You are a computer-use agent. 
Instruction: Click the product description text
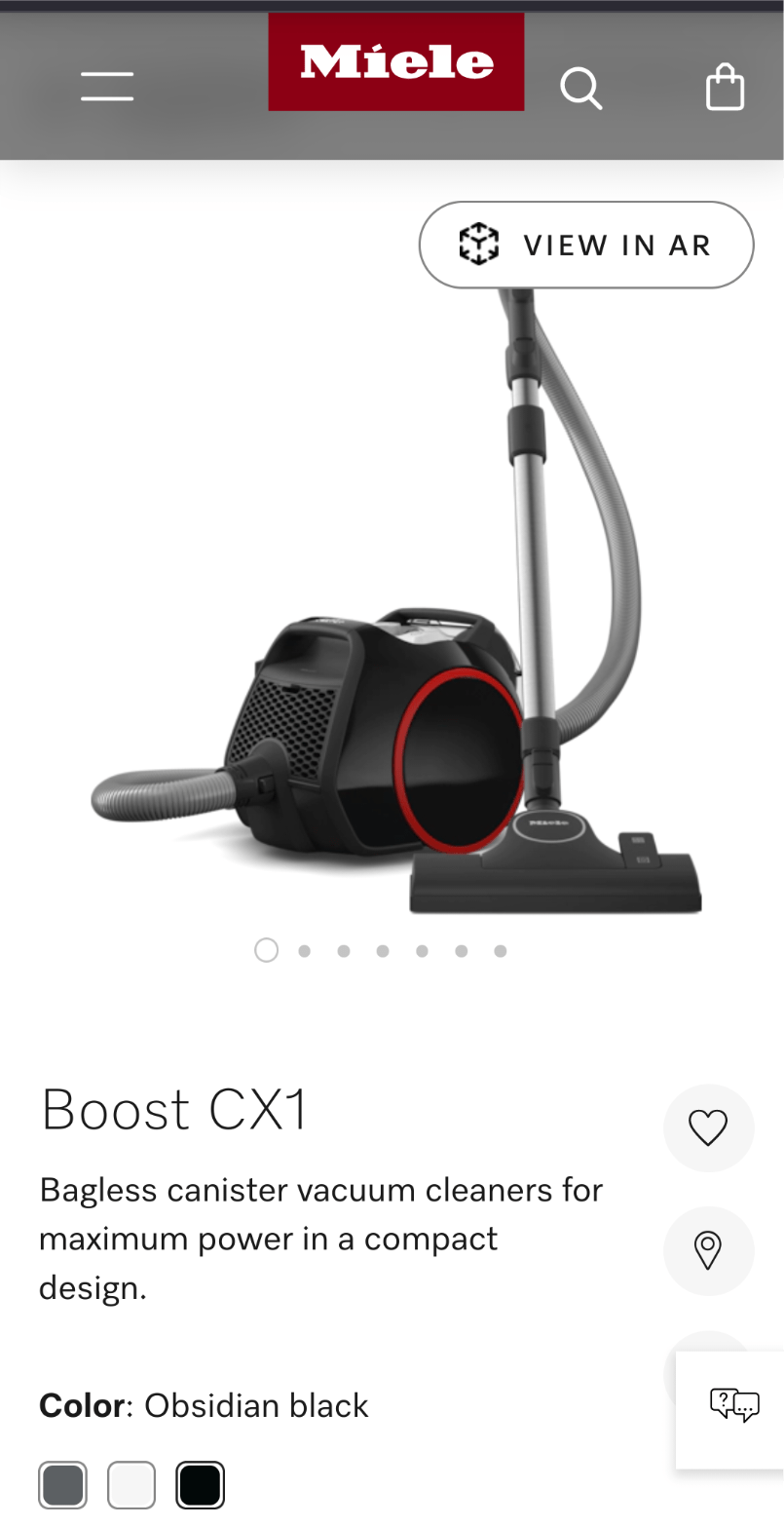click(320, 1238)
